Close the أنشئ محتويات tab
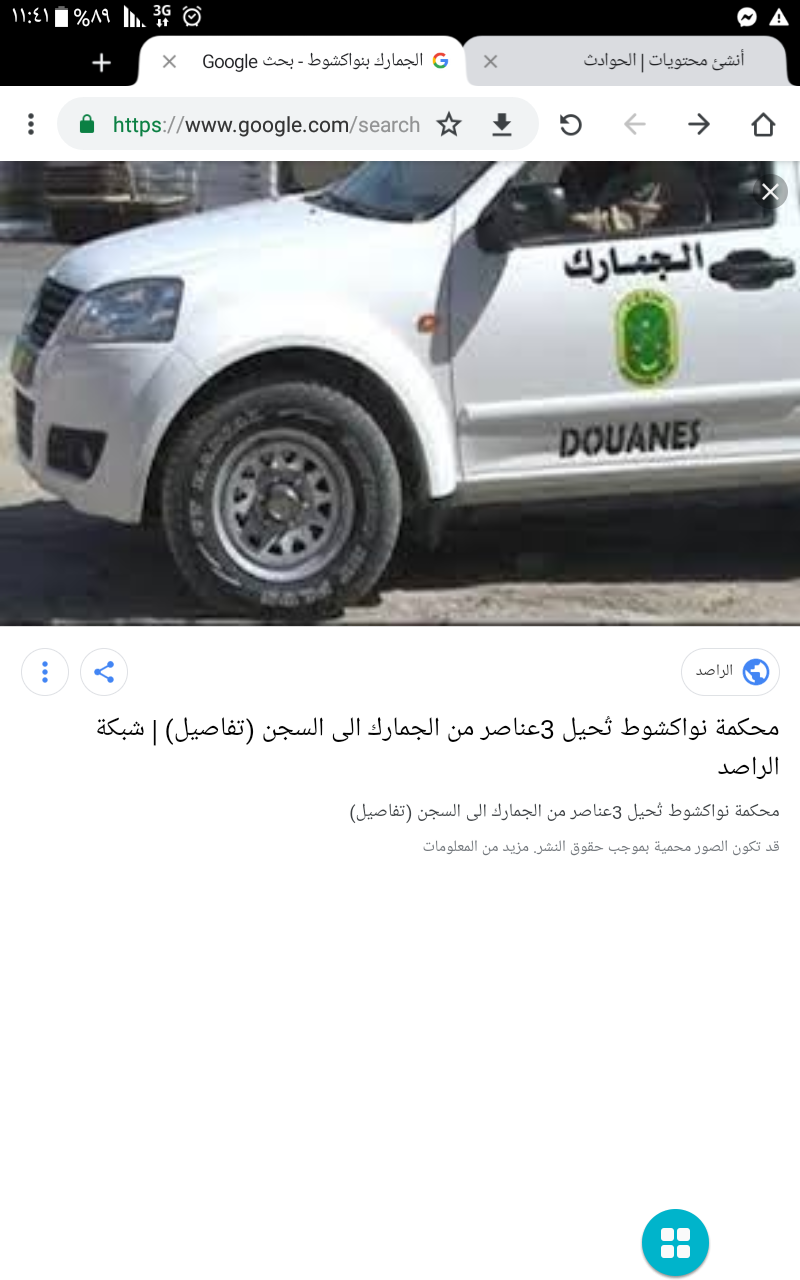 point(490,62)
